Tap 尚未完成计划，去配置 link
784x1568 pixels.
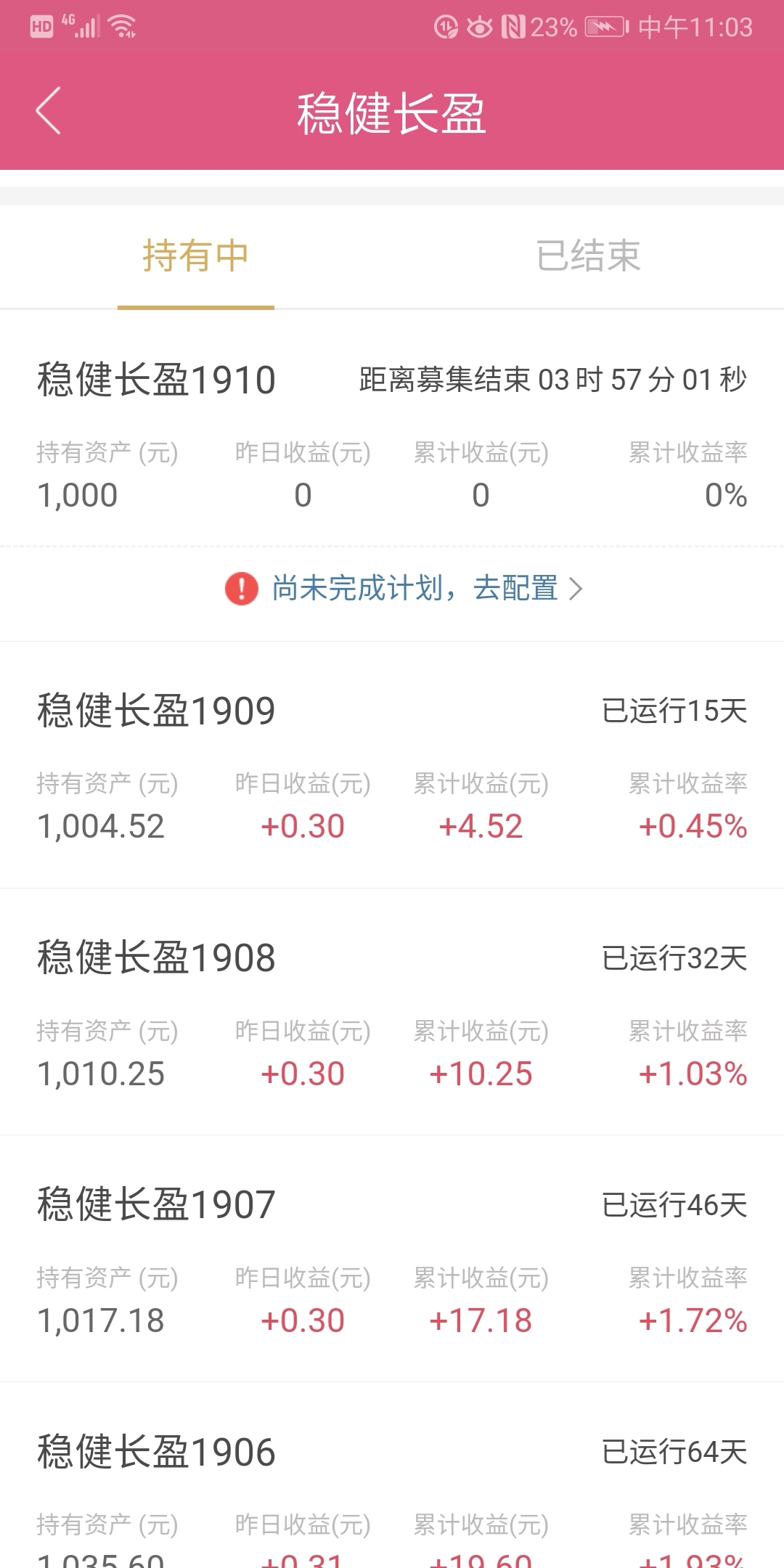pyautogui.click(x=404, y=589)
